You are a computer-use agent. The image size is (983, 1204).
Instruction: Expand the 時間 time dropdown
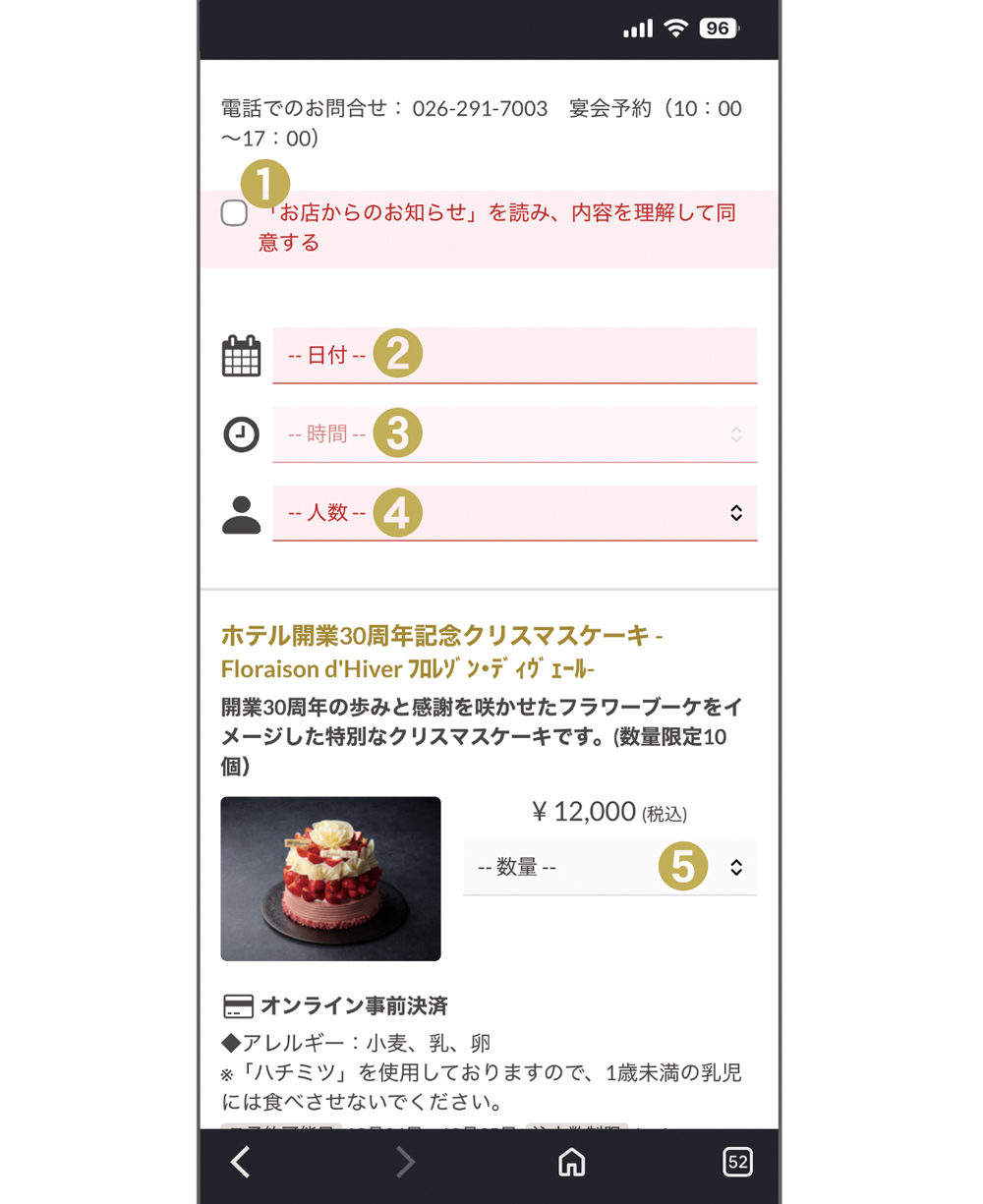[x=514, y=433]
